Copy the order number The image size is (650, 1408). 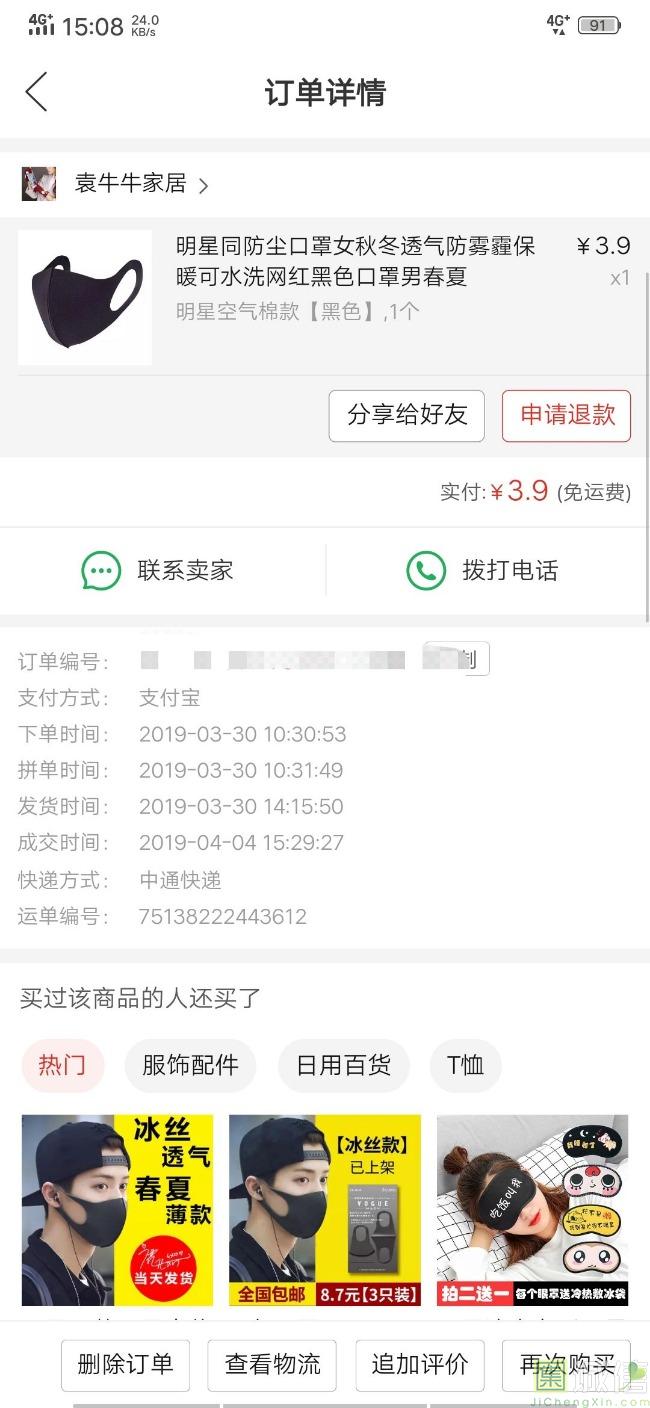pos(458,659)
